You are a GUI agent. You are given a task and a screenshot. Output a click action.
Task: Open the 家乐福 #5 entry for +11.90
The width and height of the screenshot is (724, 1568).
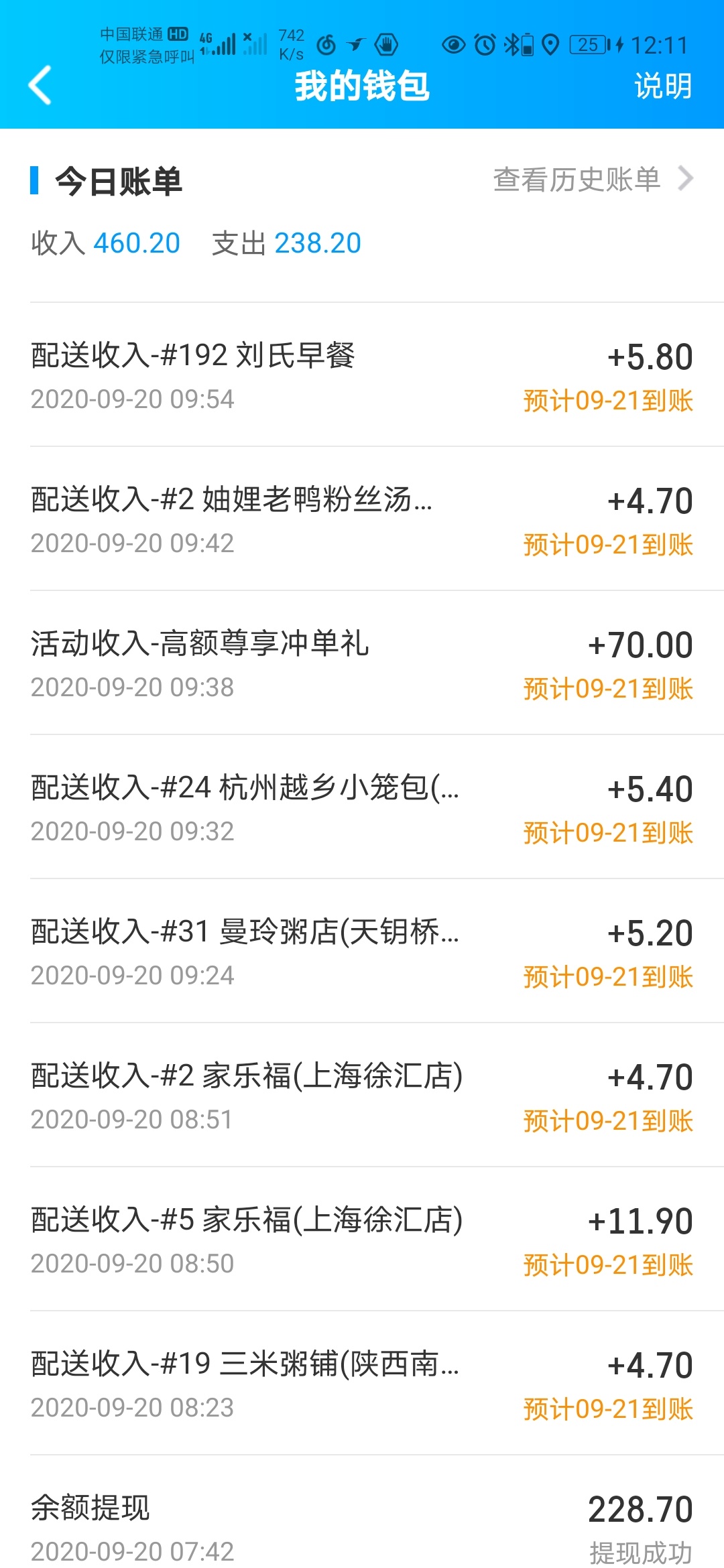click(362, 1239)
